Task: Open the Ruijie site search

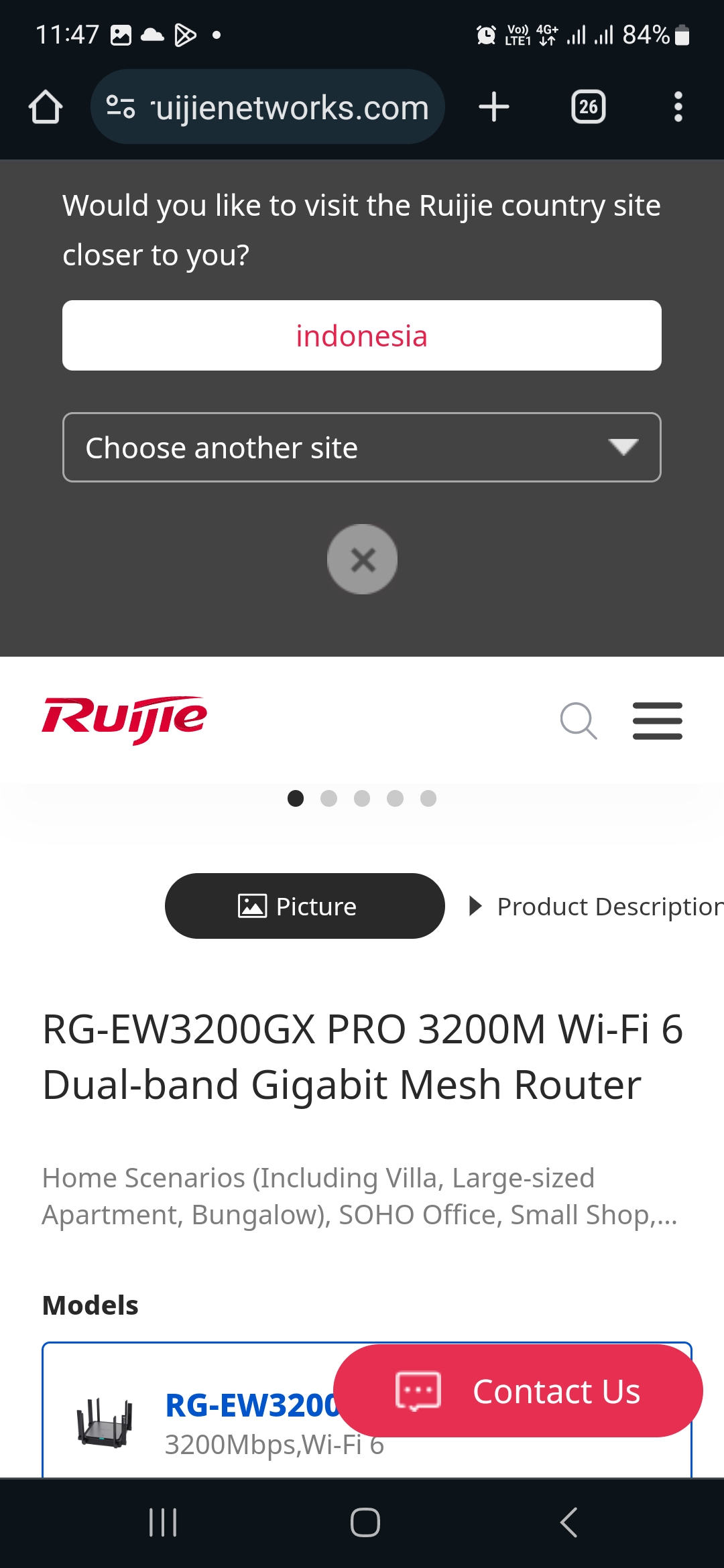Action: click(578, 721)
